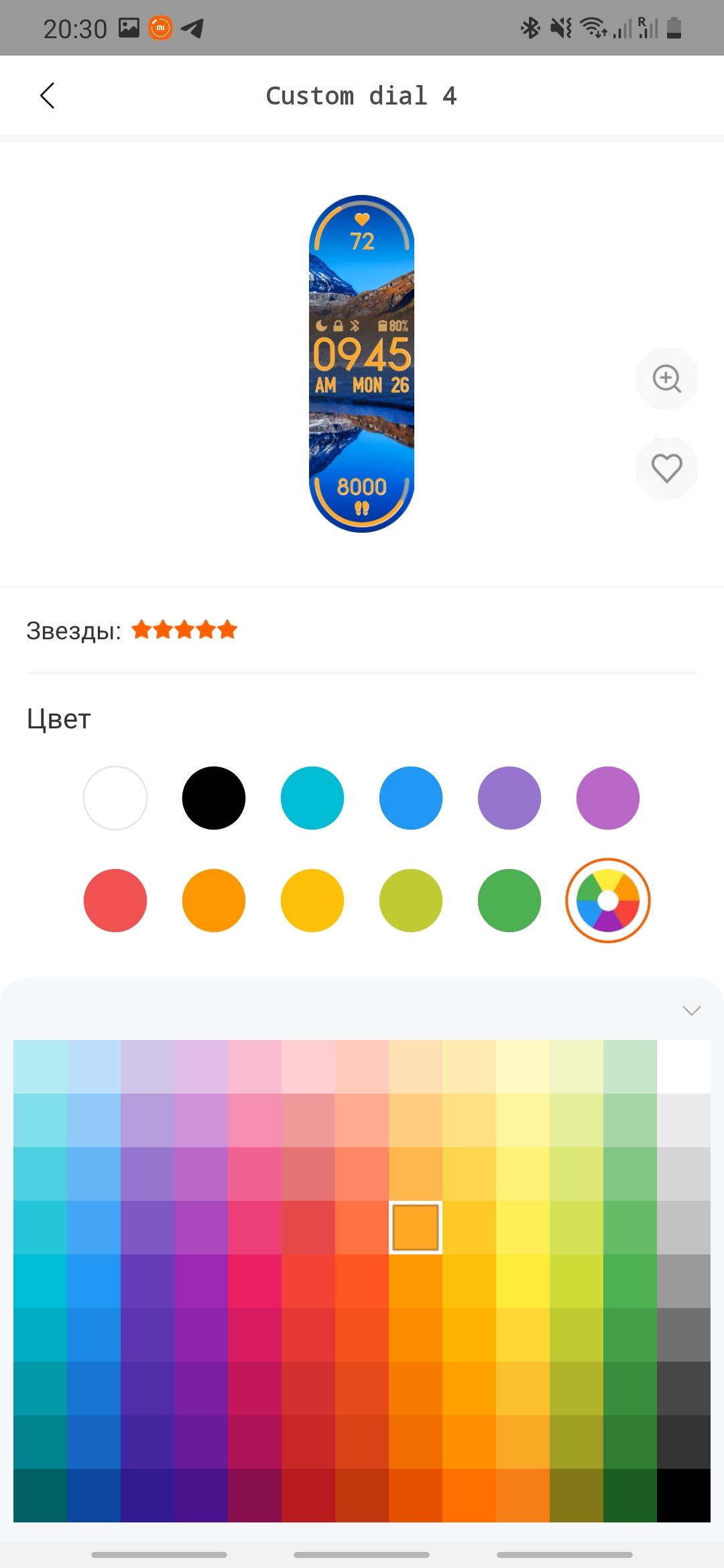Select the yellow color circle

(312, 901)
